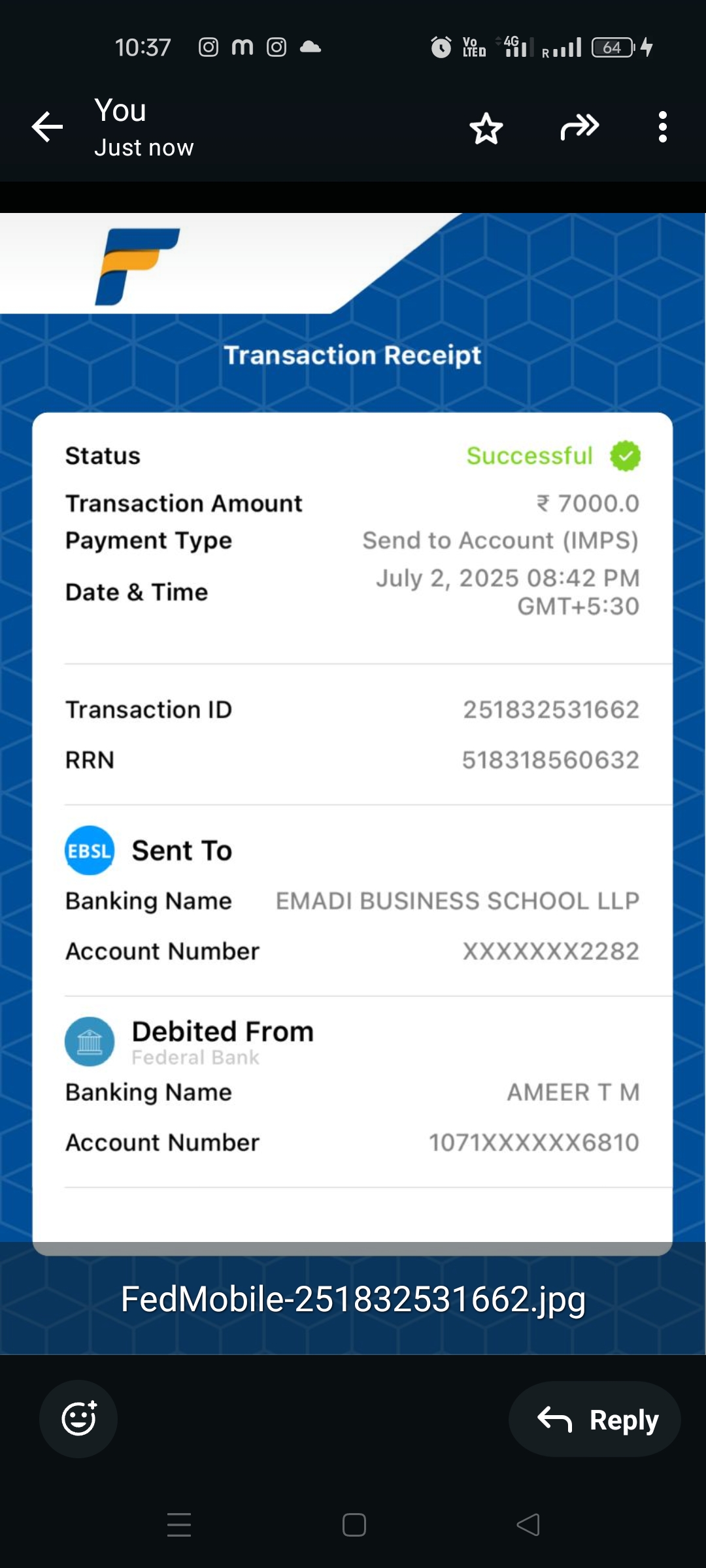React with the emoji button
706x1568 pixels.
pyautogui.click(x=78, y=1419)
